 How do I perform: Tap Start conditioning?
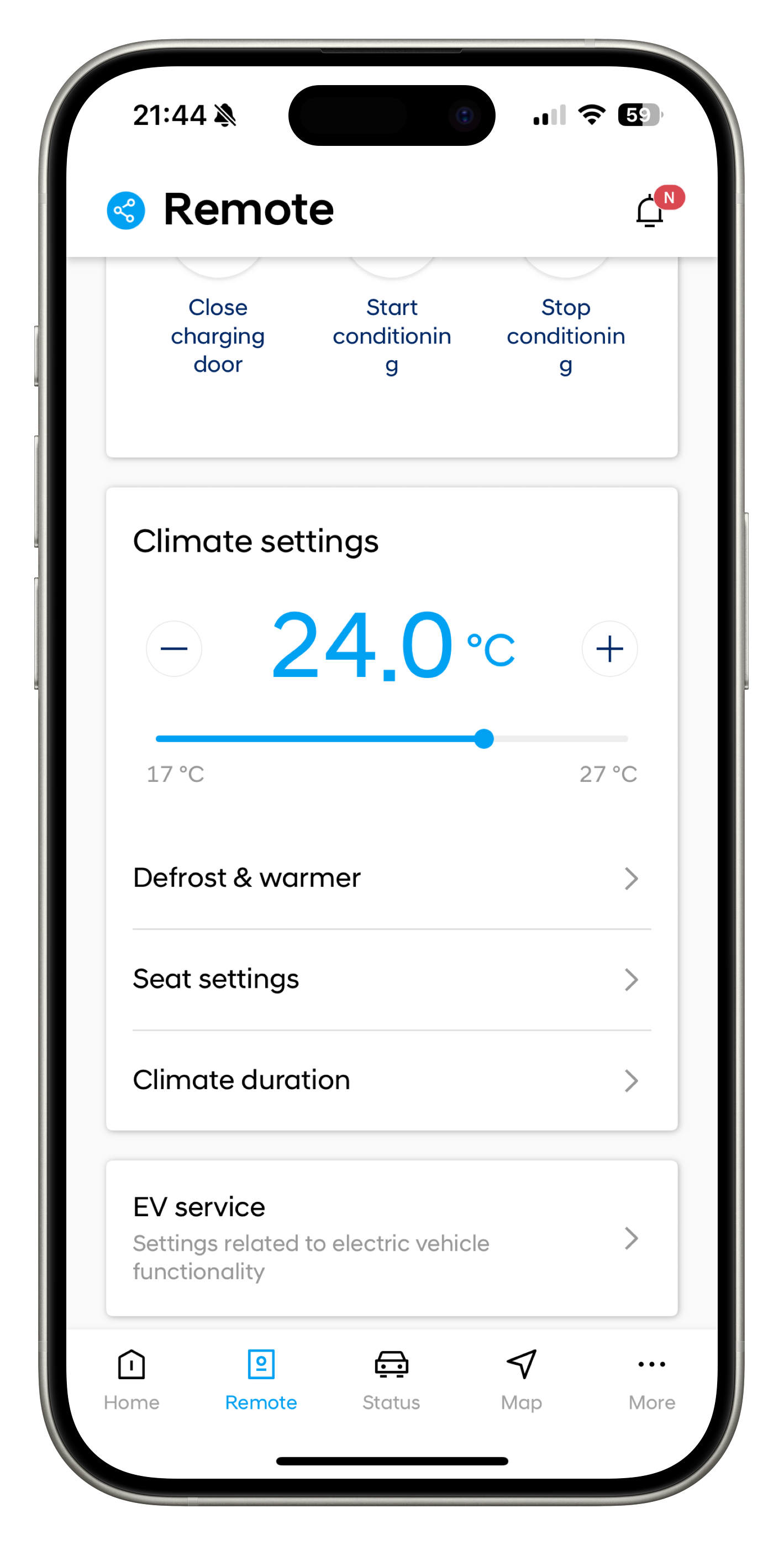click(x=392, y=335)
